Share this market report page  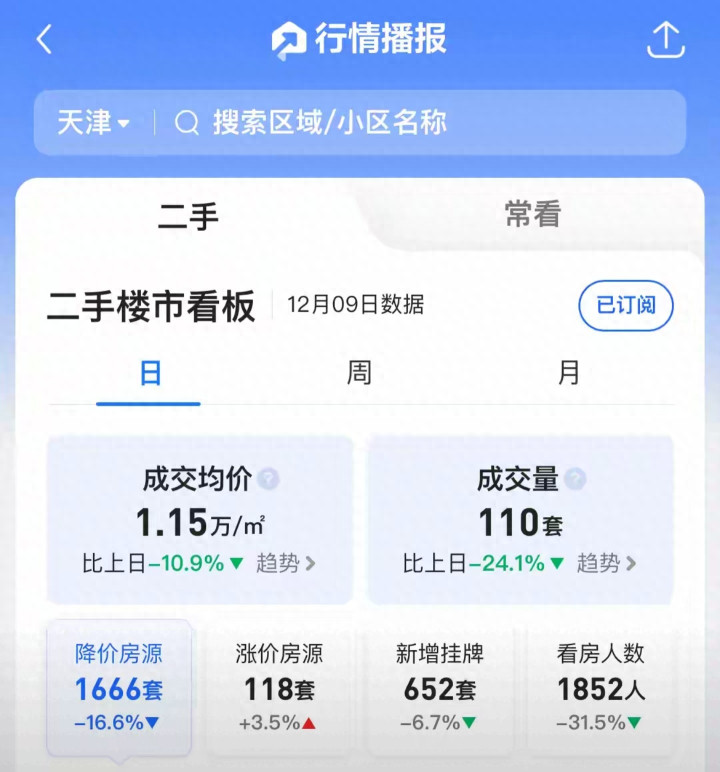[665, 40]
